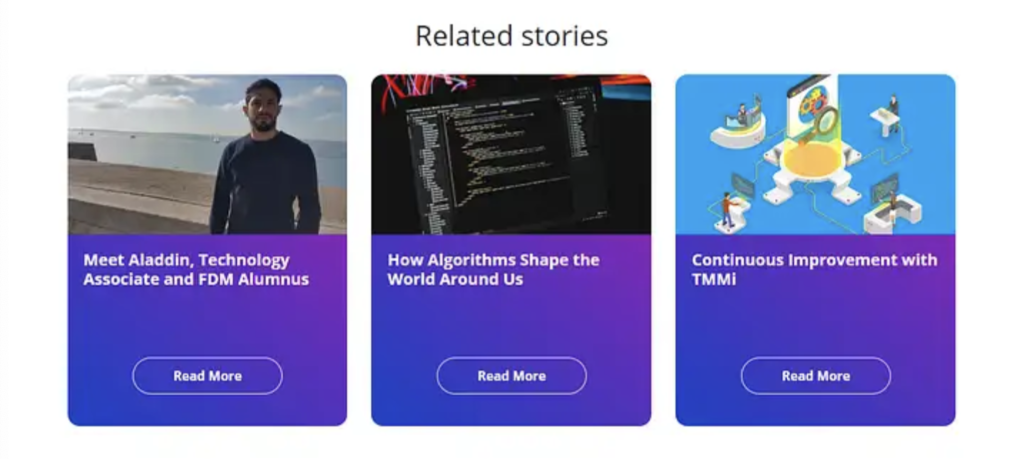Tap Read More under Continuous Improvement with TMMi
1024x459 pixels.
[815, 376]
